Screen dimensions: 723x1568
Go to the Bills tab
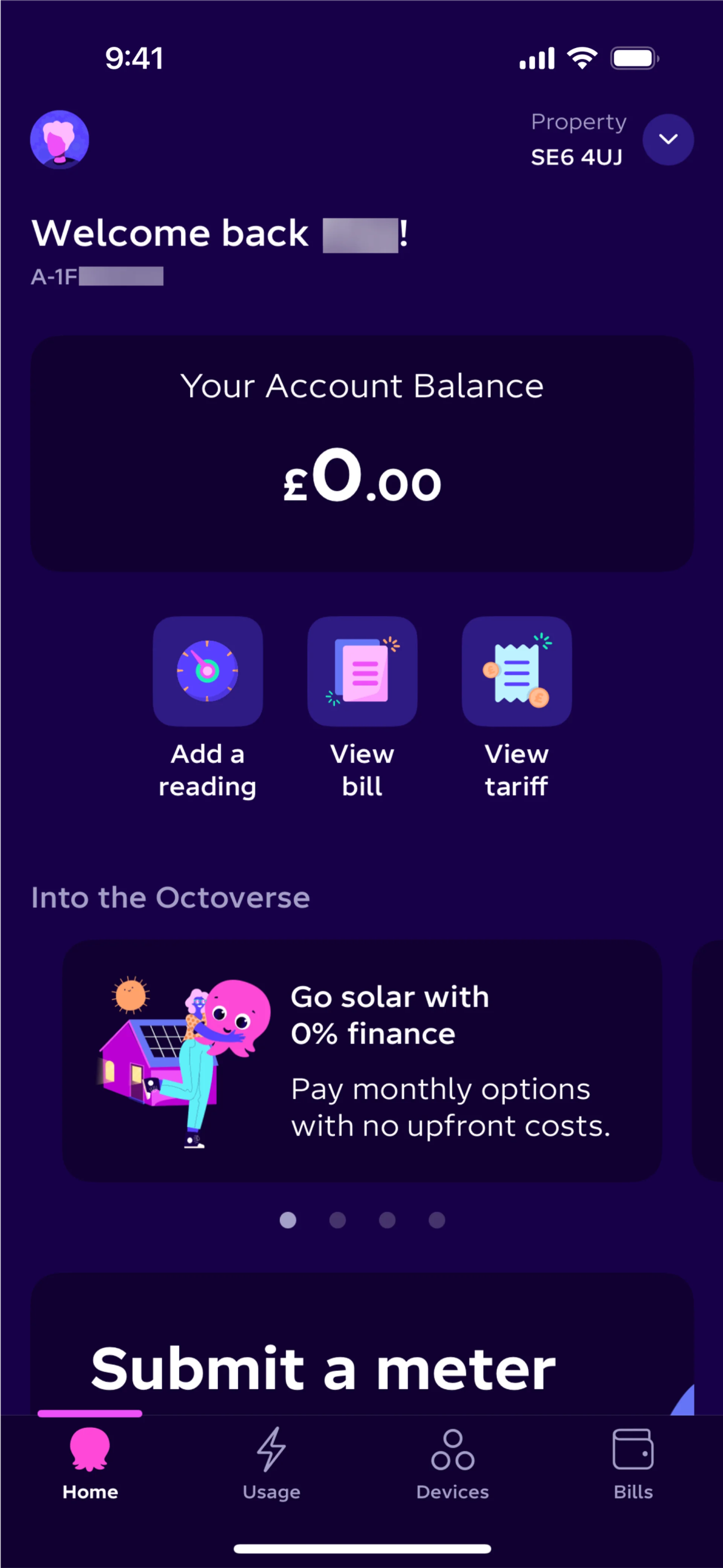633,1464
